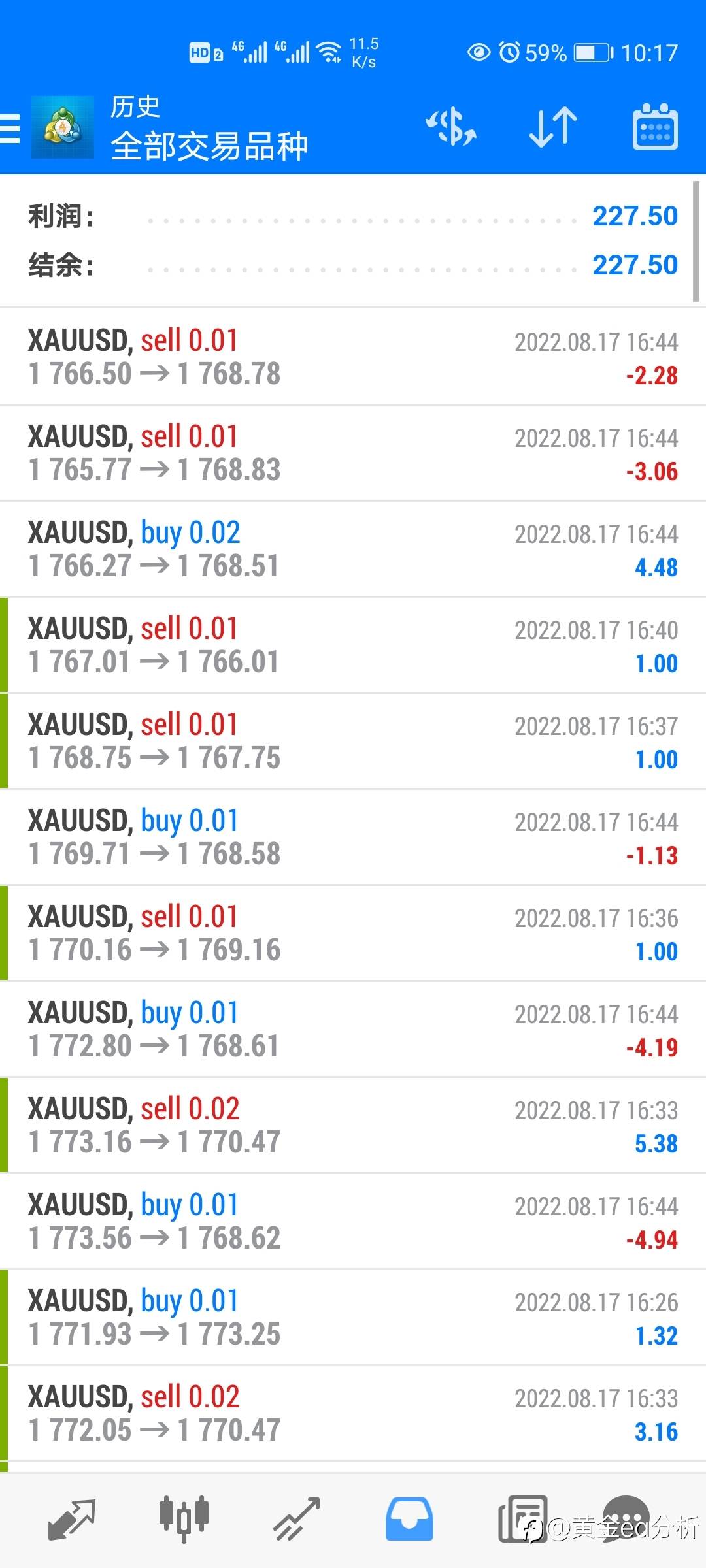Open the sell 0.02 trade with 3.16

point(353,1413)
